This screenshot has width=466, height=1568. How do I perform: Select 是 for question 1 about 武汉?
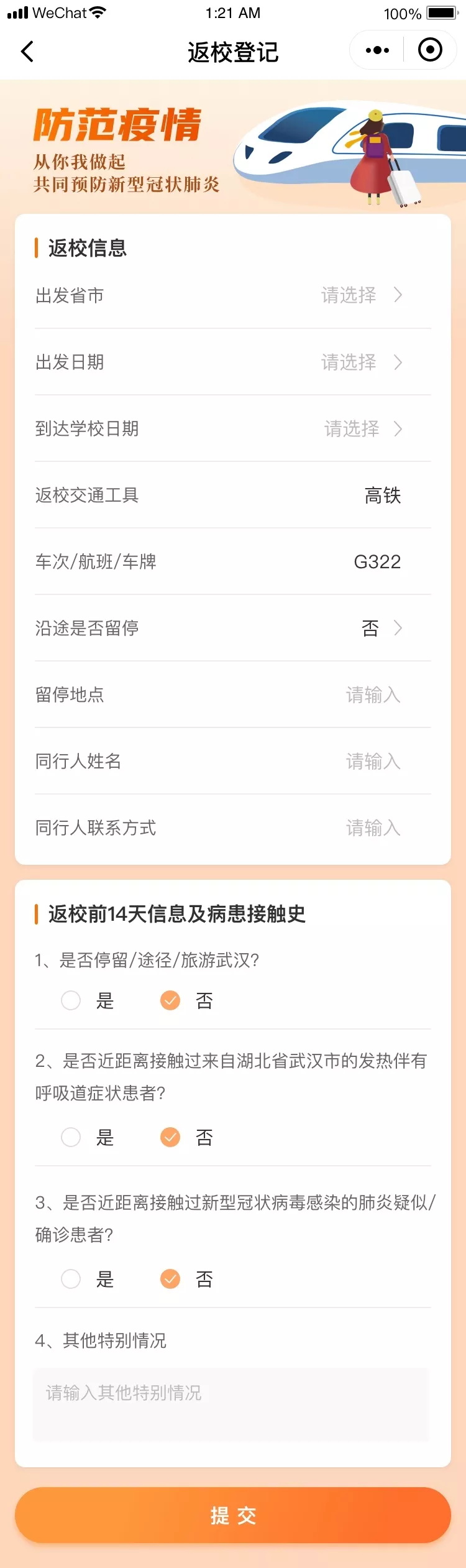(71, 1000)
